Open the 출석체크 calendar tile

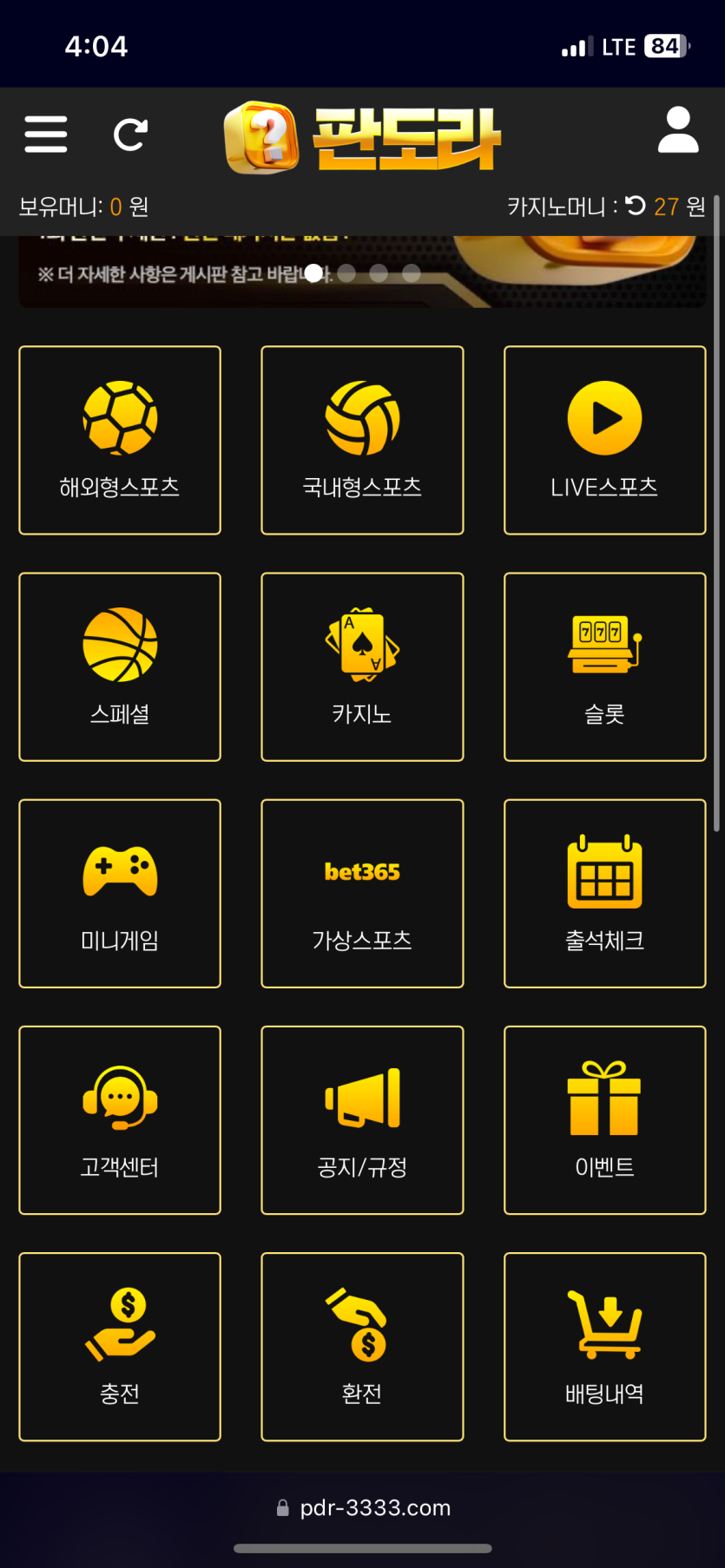(604, 893)
